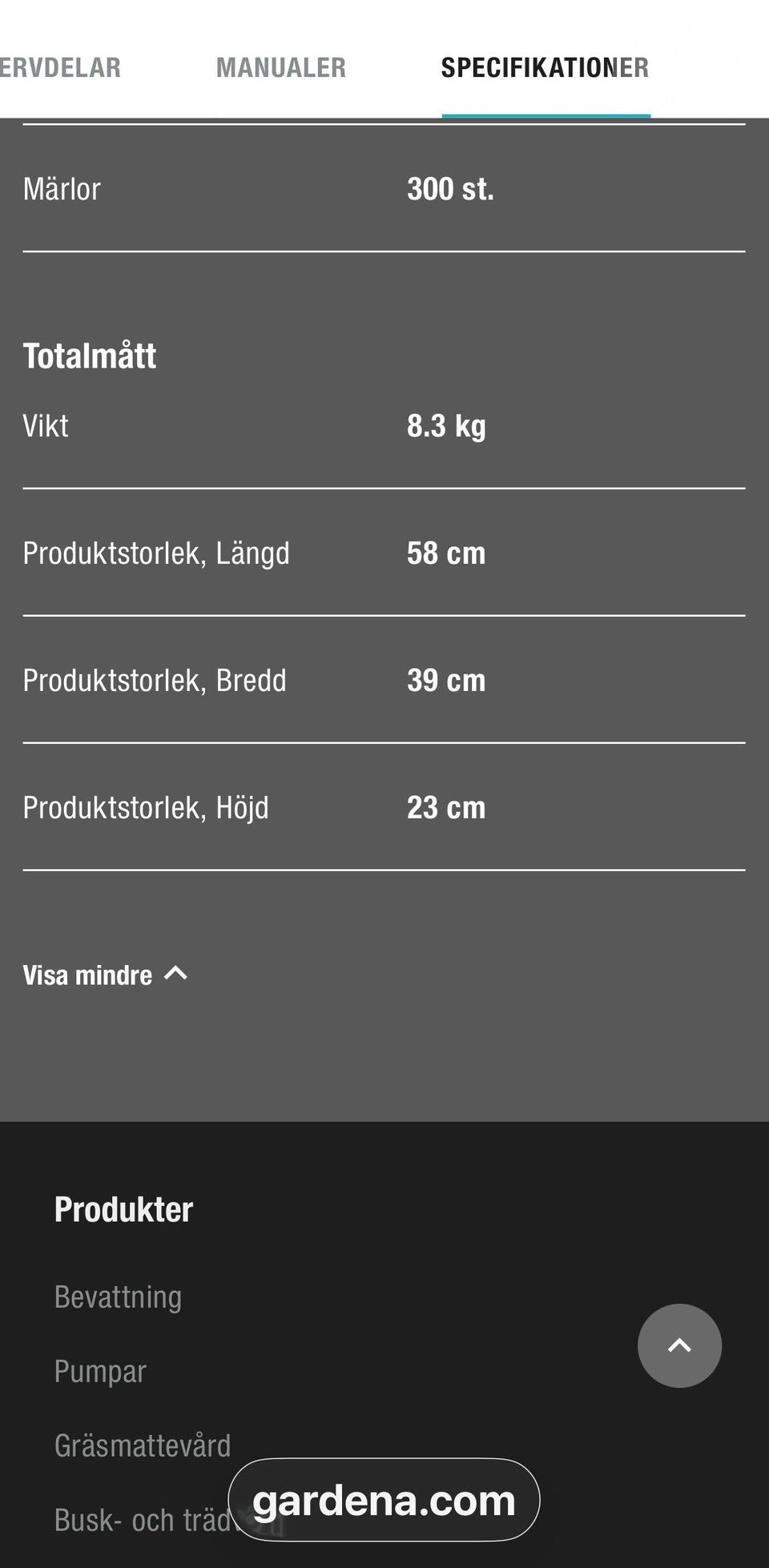
Task: Tap the gardena.com address pill
Action: (x=384, y=1500)
